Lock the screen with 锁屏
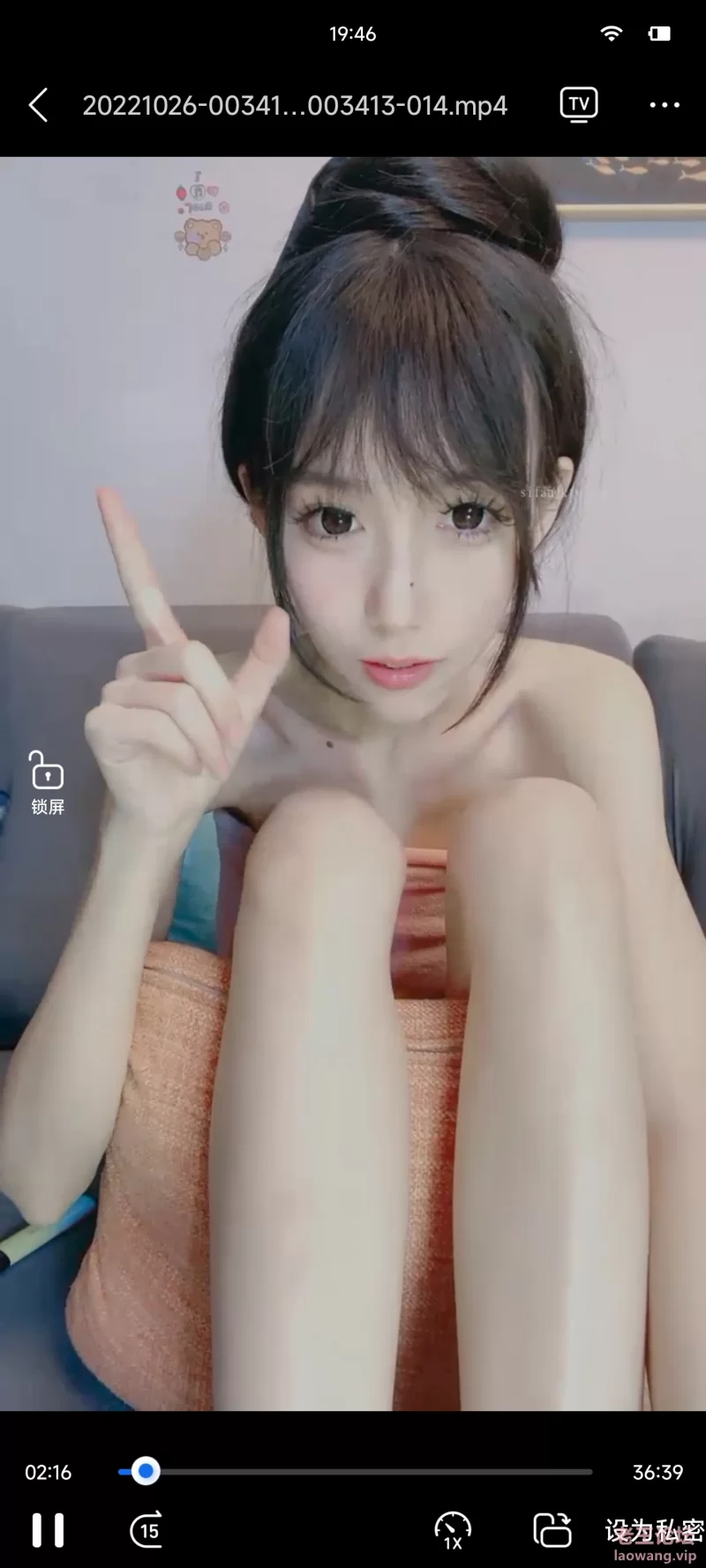This screenshot has width=706, height=1568. (x=48, y=781)
